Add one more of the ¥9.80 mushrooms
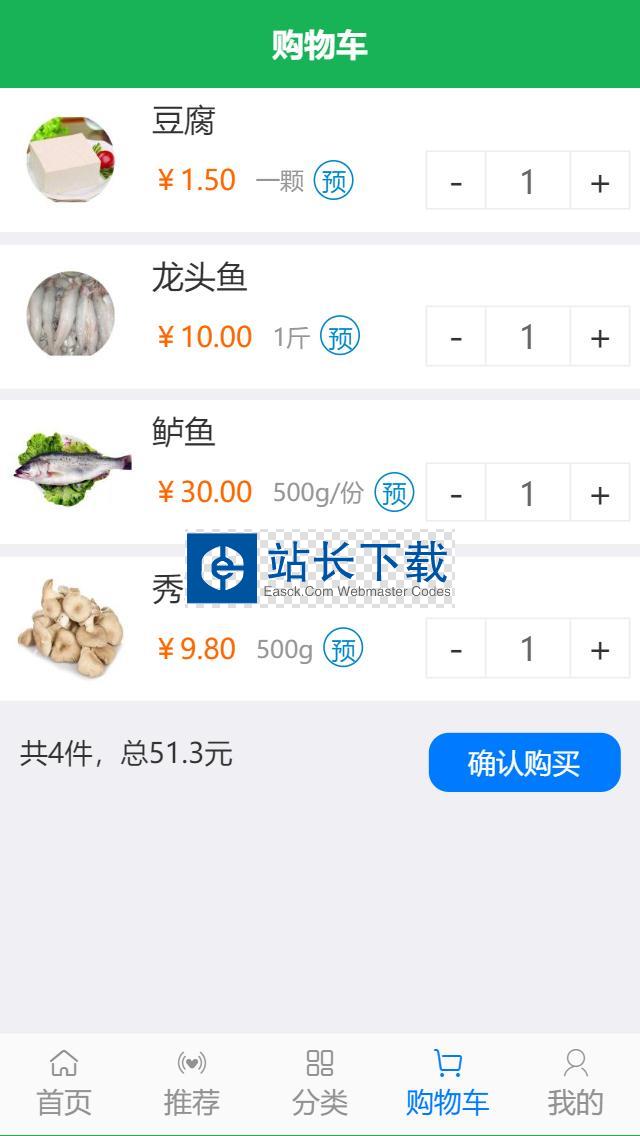The image size is (640, 1136). (599, 649)
